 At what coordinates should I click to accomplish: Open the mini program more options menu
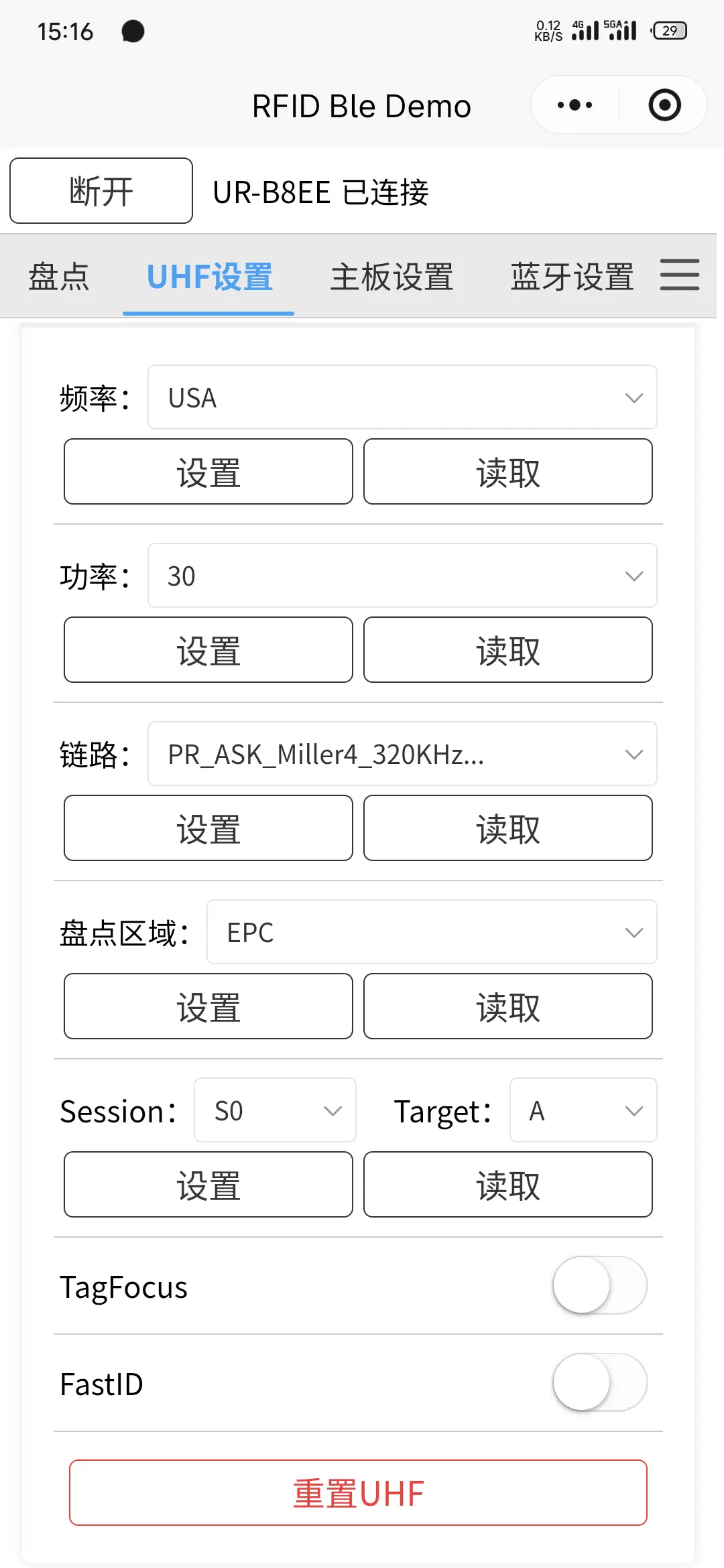pos(575,105)
